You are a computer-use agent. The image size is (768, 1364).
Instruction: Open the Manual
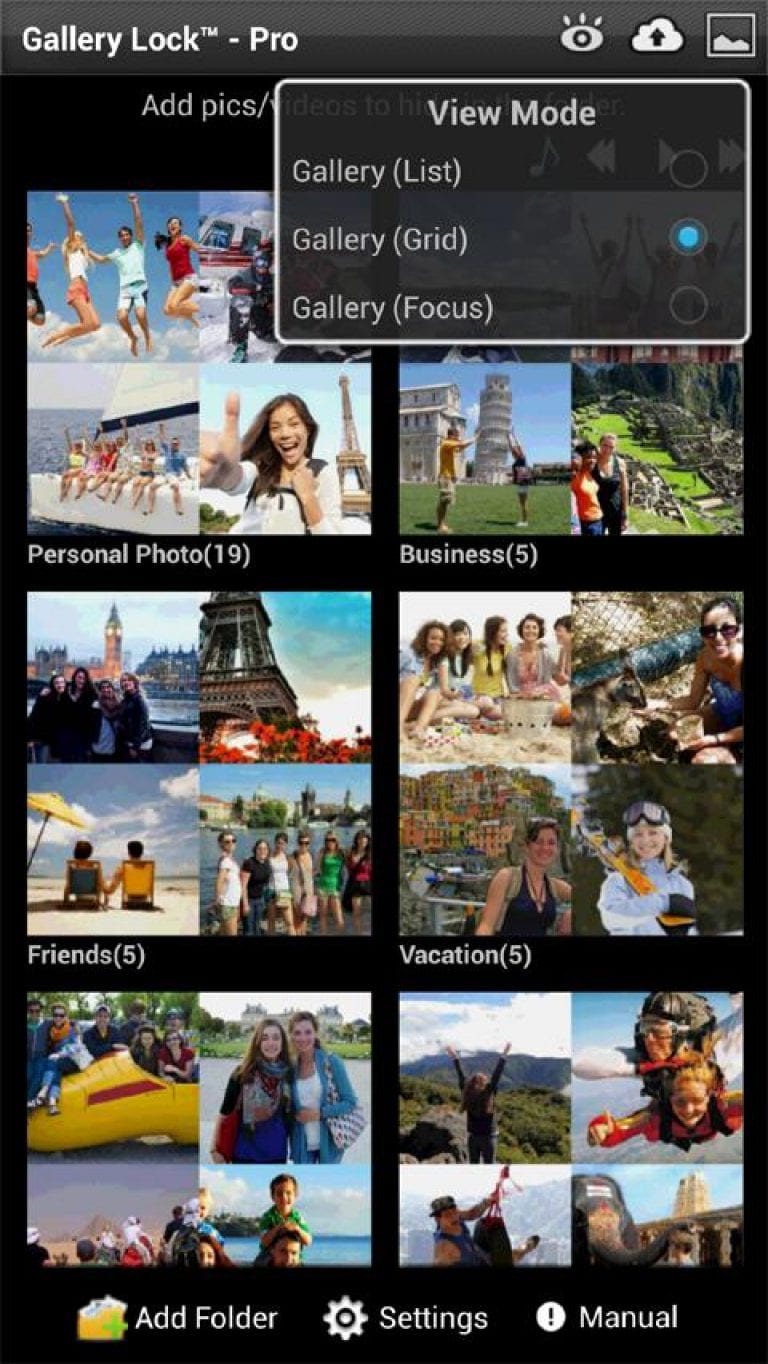click(x=607, y=1317)
